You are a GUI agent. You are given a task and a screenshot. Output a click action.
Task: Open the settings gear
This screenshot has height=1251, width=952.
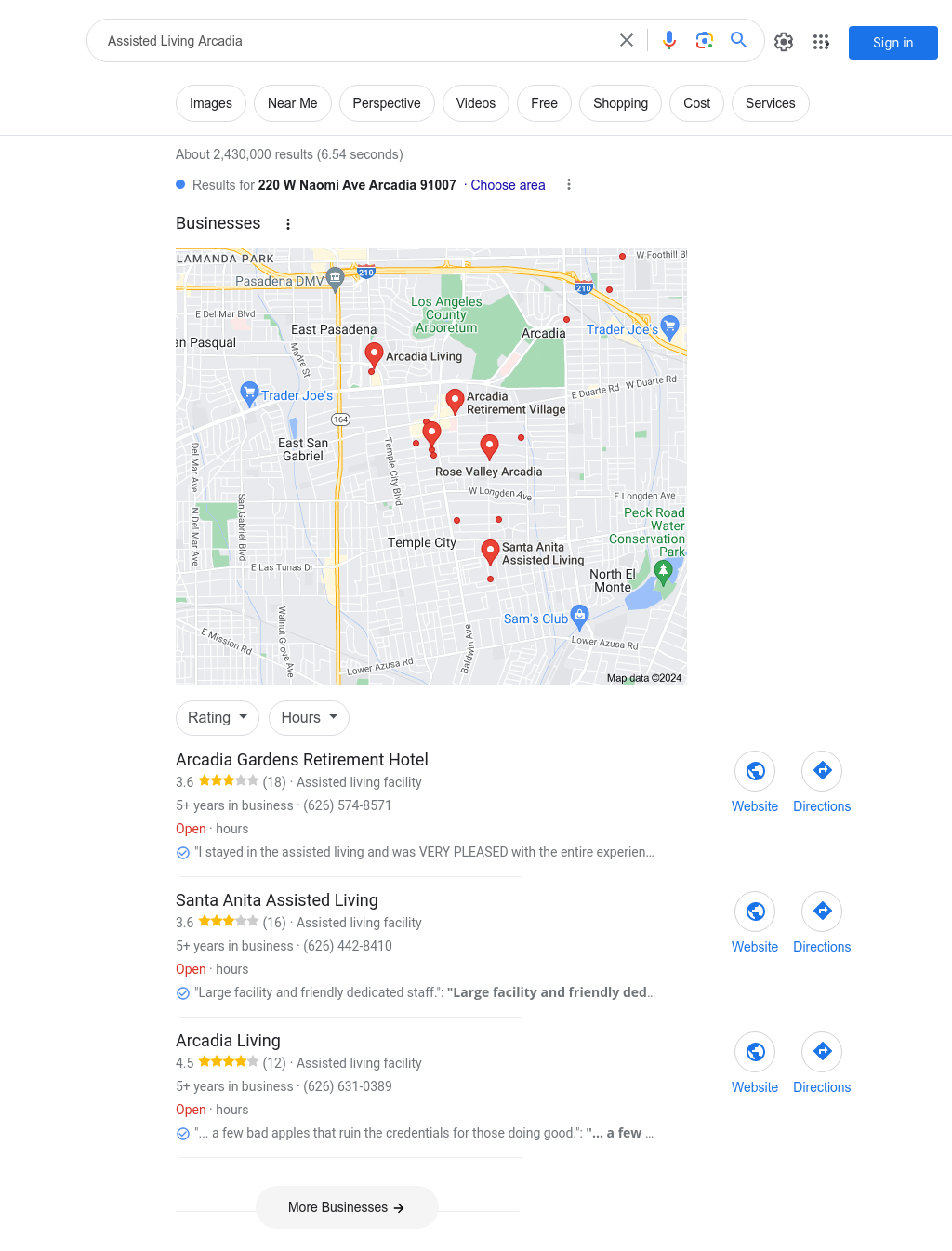click(784, 42)
